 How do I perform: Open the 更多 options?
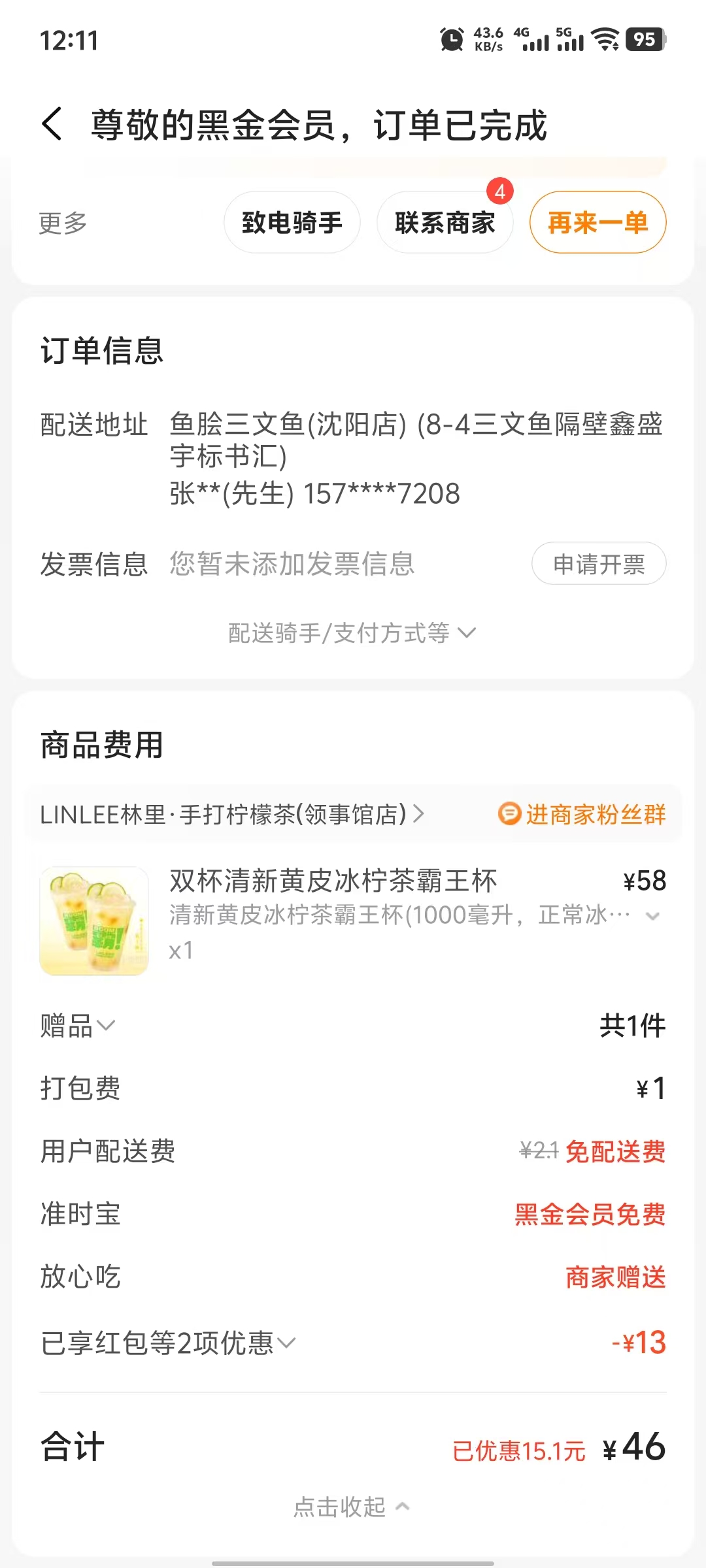[63, 223]
